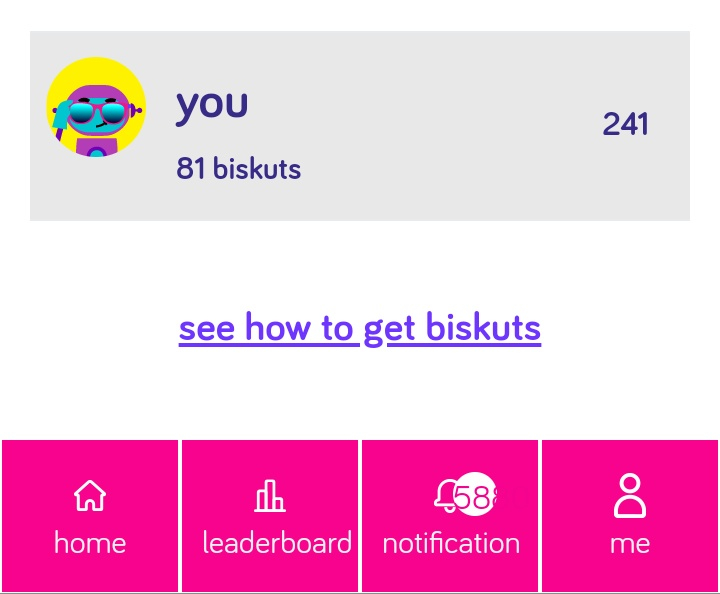Viewport: 720px width, 594px height.
Task: Switch to the me tab
Action: (x=629, y=517)
